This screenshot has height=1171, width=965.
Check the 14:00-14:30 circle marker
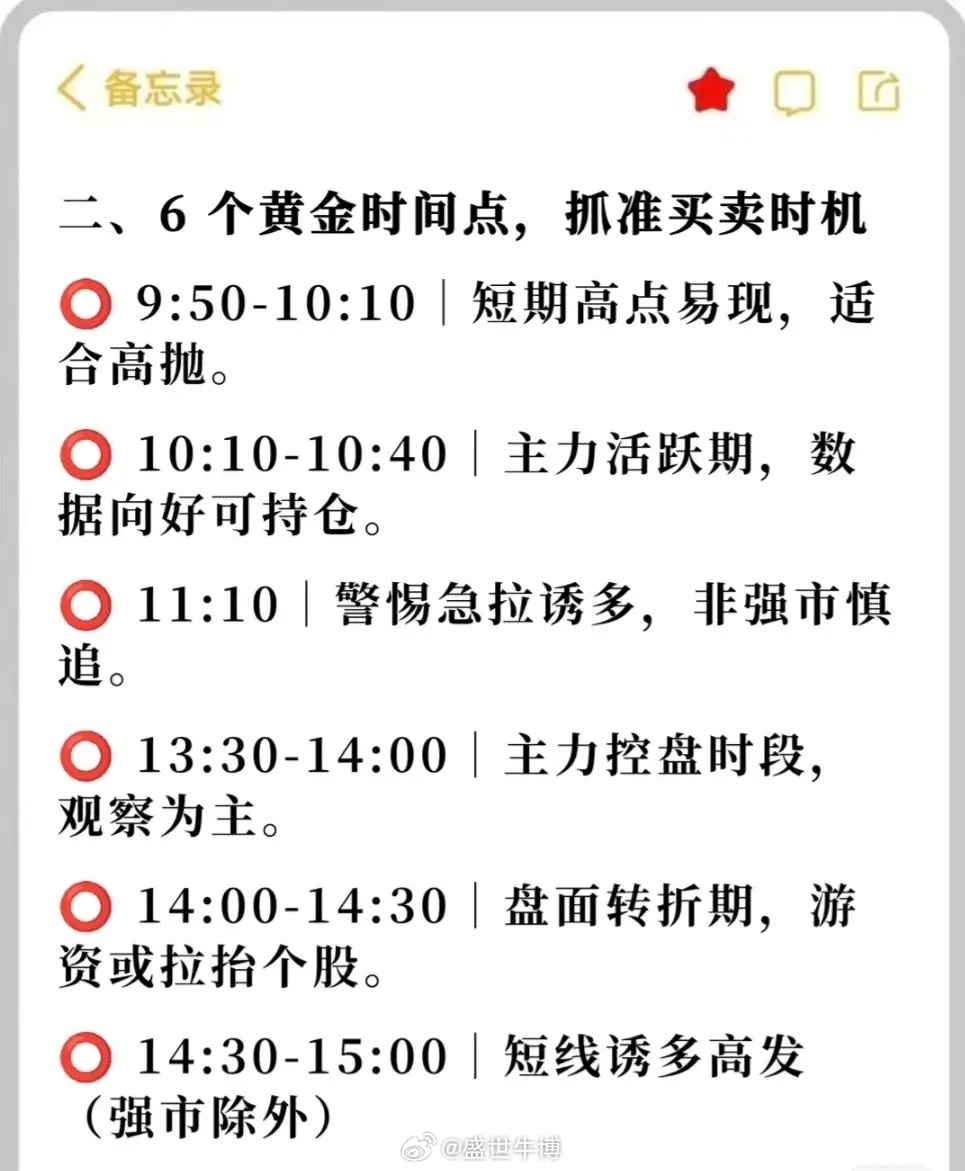(x=85, y=905)
